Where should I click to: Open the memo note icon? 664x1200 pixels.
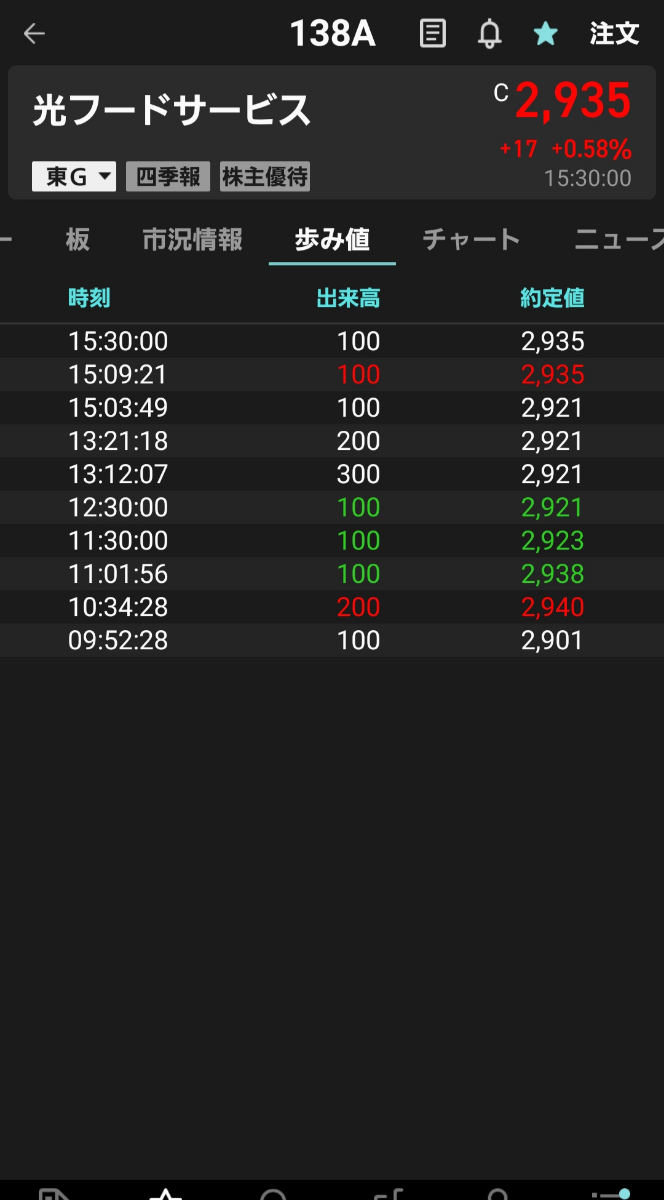[x=432, y=34]
